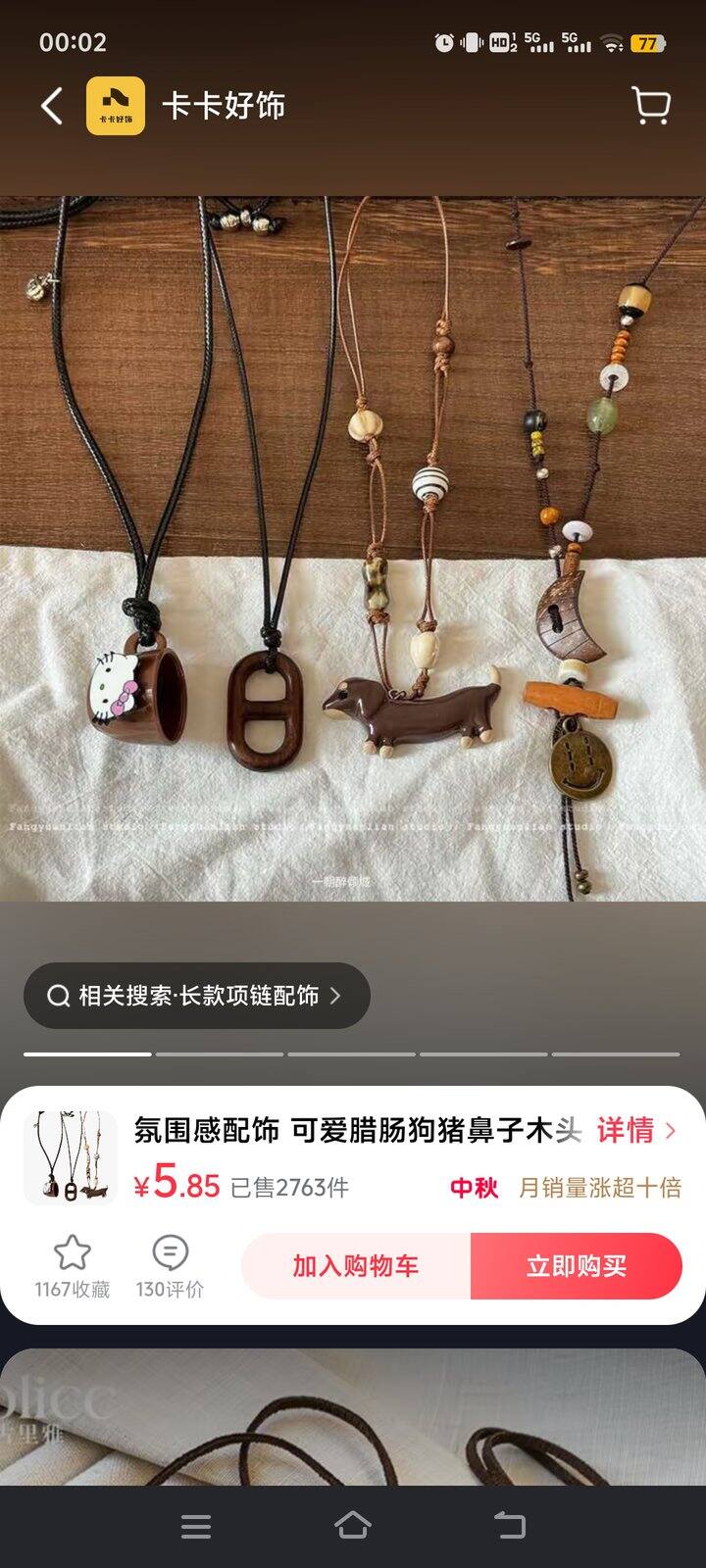The height and width of the screenshot is (1568, 706).
Task: Add item to favorites with 收藏 star
Action: coord(72,1265)
